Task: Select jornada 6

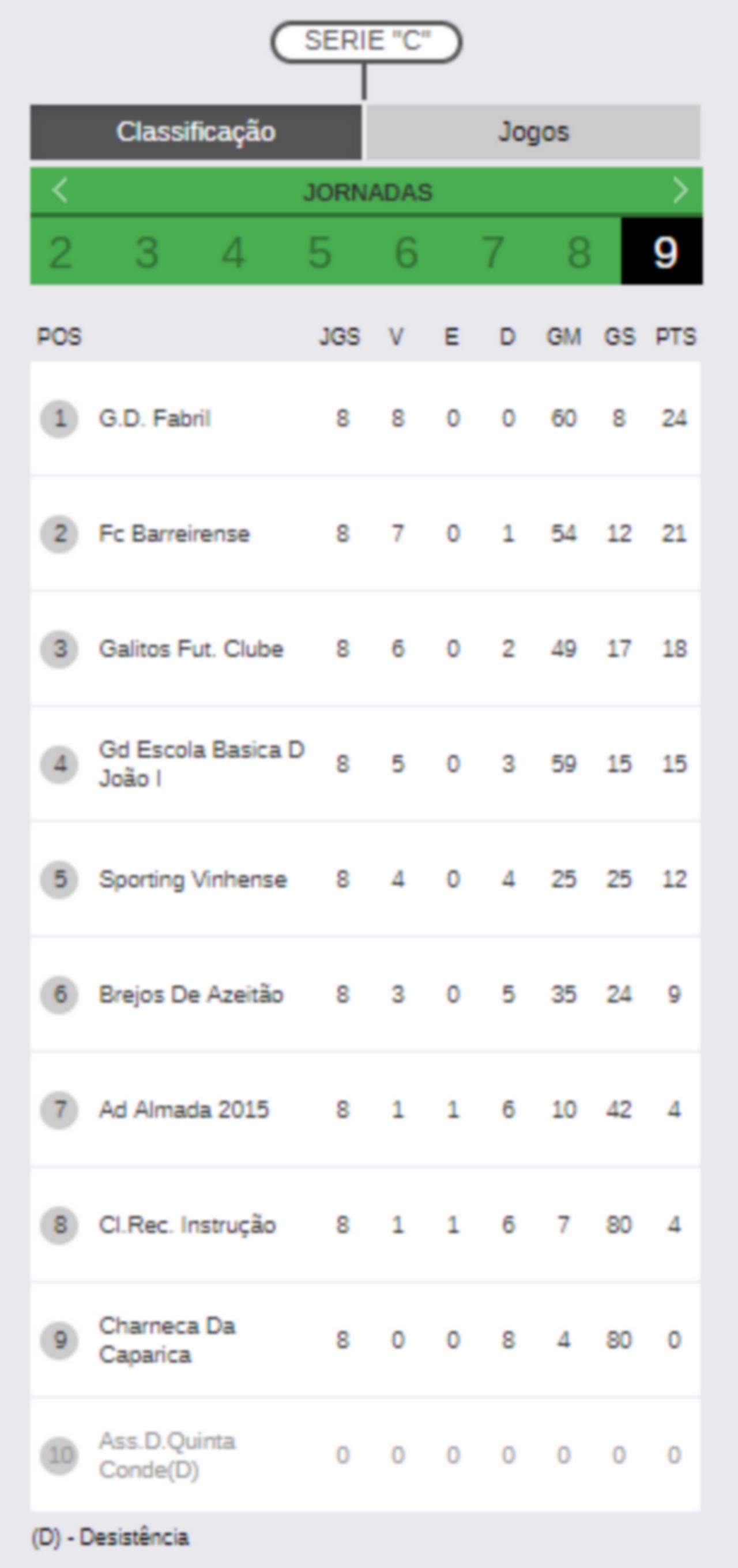Action: [x=406, y=252]
